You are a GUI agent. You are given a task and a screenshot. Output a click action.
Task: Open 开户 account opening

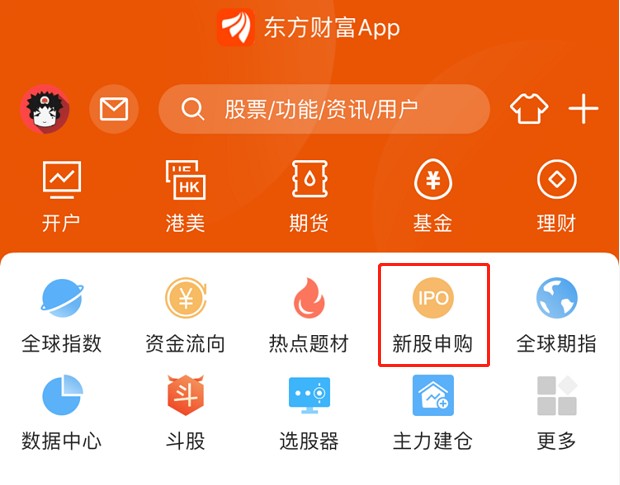click(61, 196)
